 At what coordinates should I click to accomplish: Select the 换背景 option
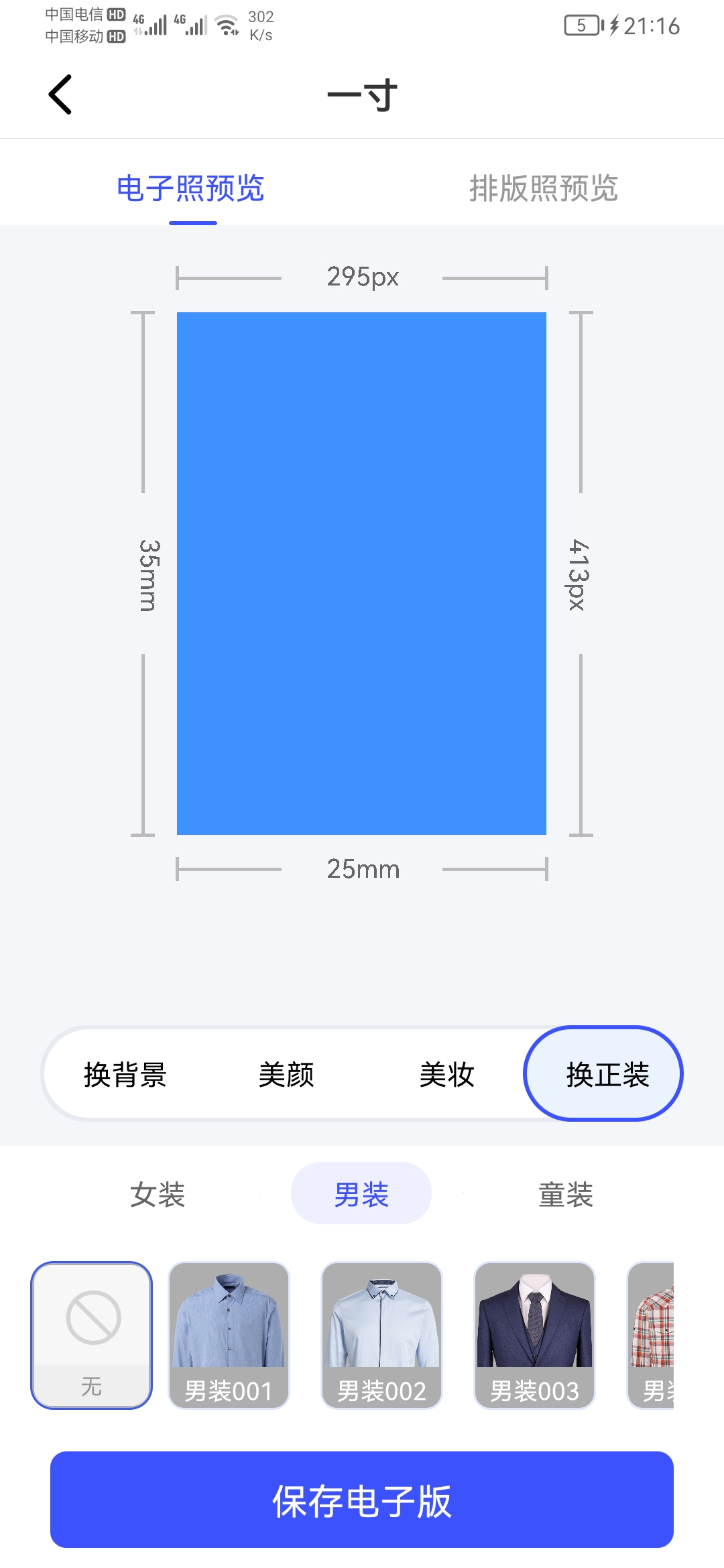click(x=125, y=1074)
